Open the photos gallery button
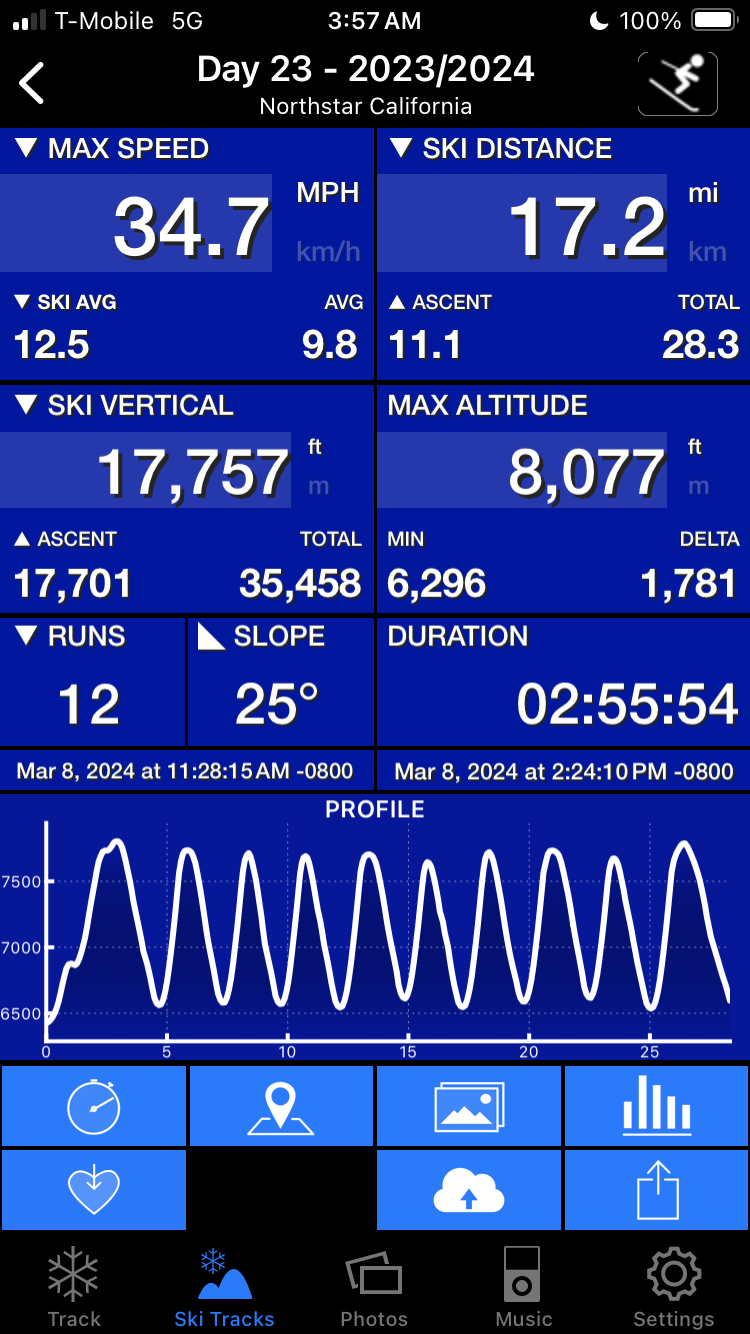Screen dimensions: 750x1334 pos(468,1106)
